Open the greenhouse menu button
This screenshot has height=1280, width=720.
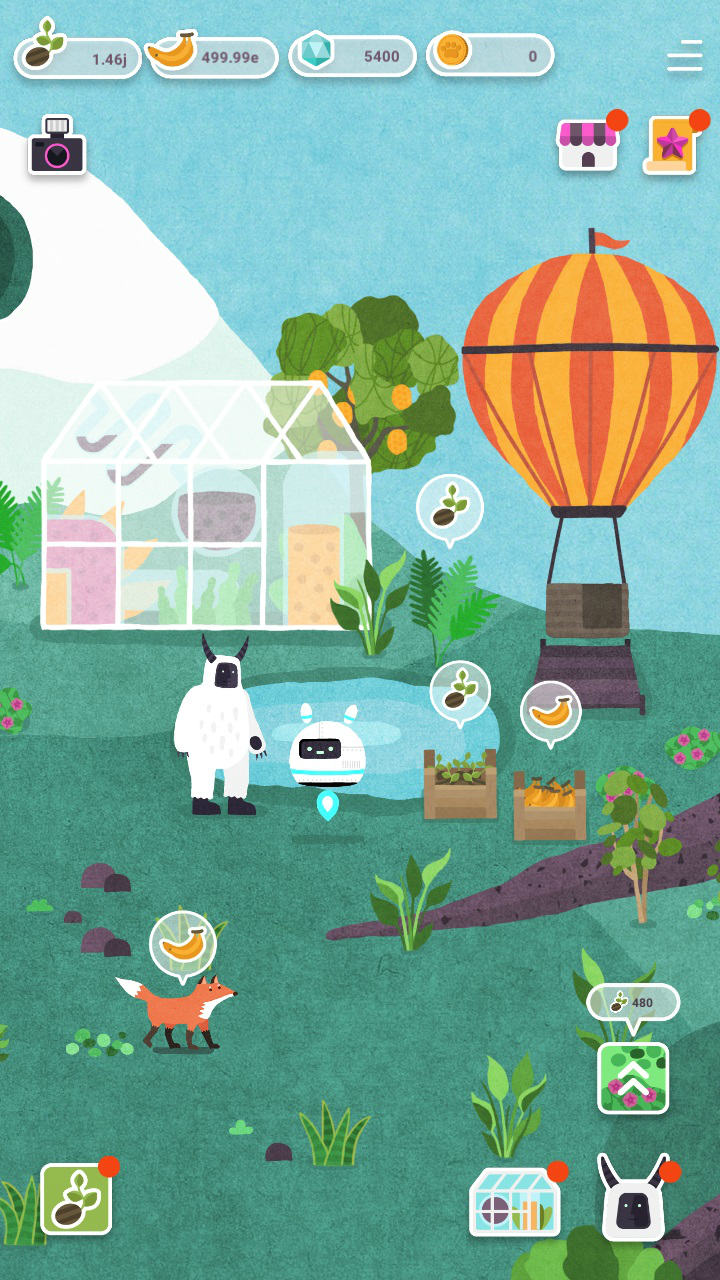point(515,1202)
